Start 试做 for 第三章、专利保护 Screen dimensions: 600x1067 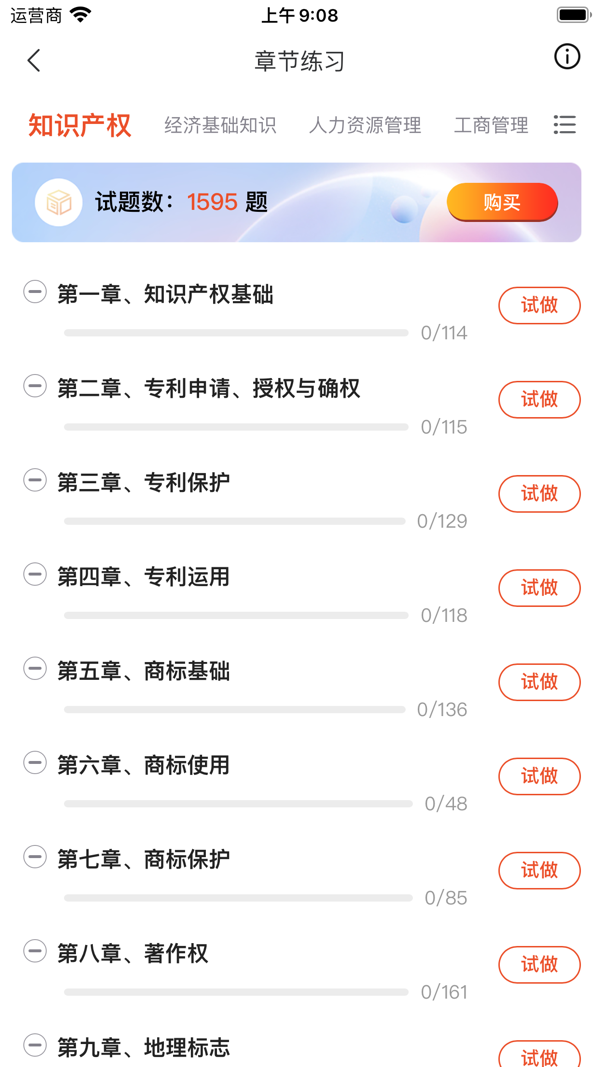coord(539,494)
